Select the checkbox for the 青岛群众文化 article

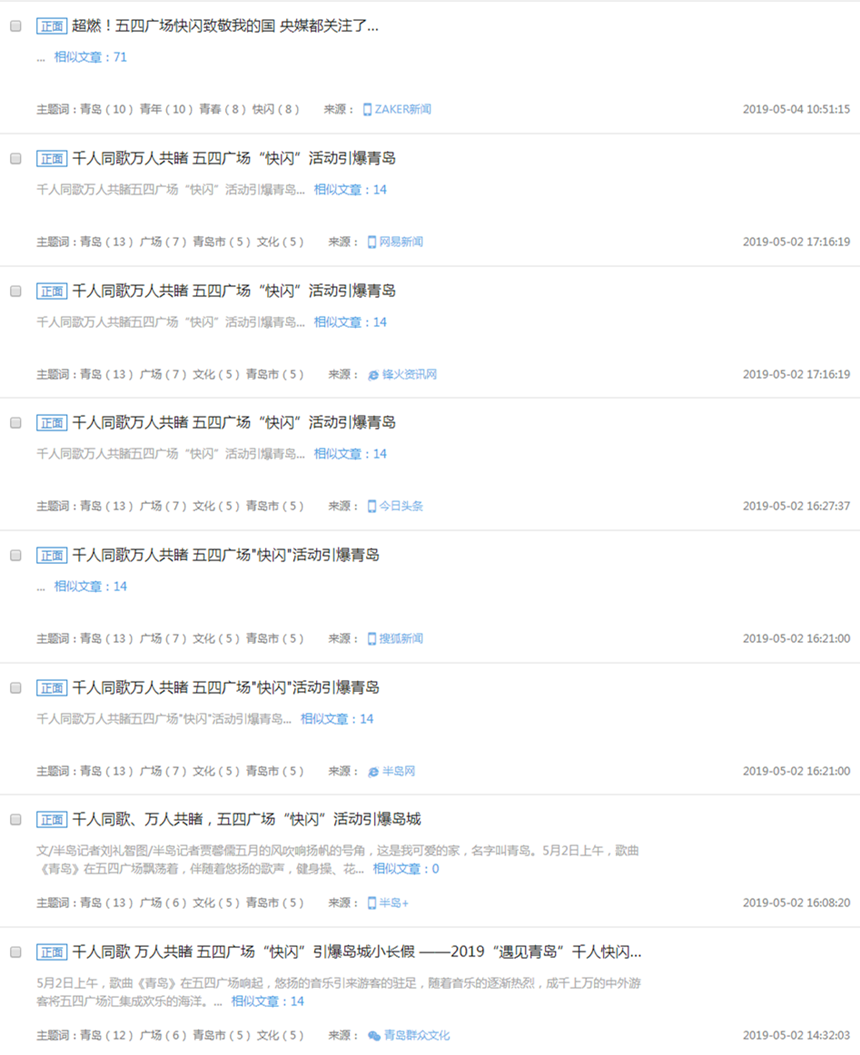point(15,952)
